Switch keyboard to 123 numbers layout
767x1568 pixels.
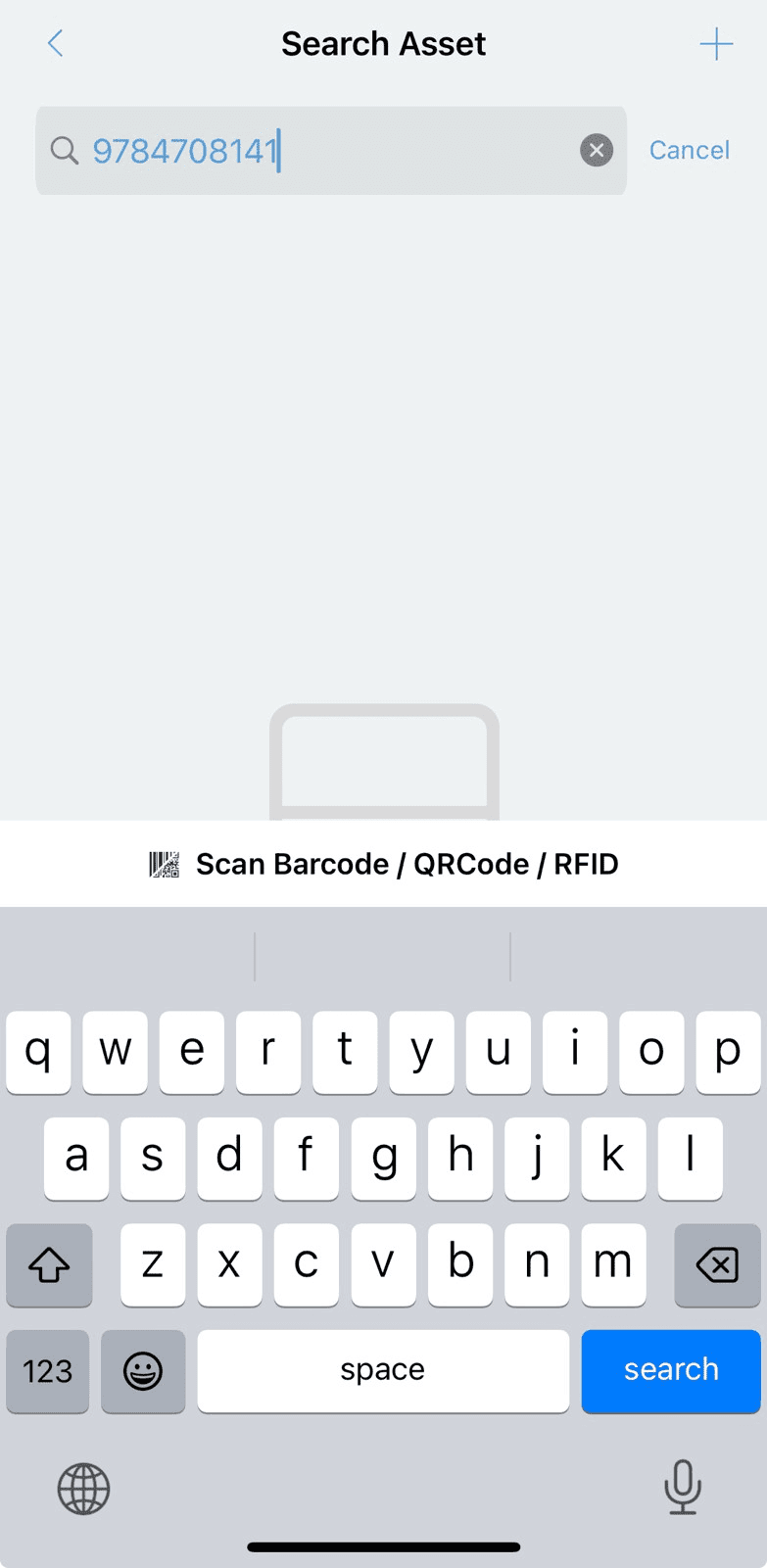pyautogui.click(x=48, y=1370)
